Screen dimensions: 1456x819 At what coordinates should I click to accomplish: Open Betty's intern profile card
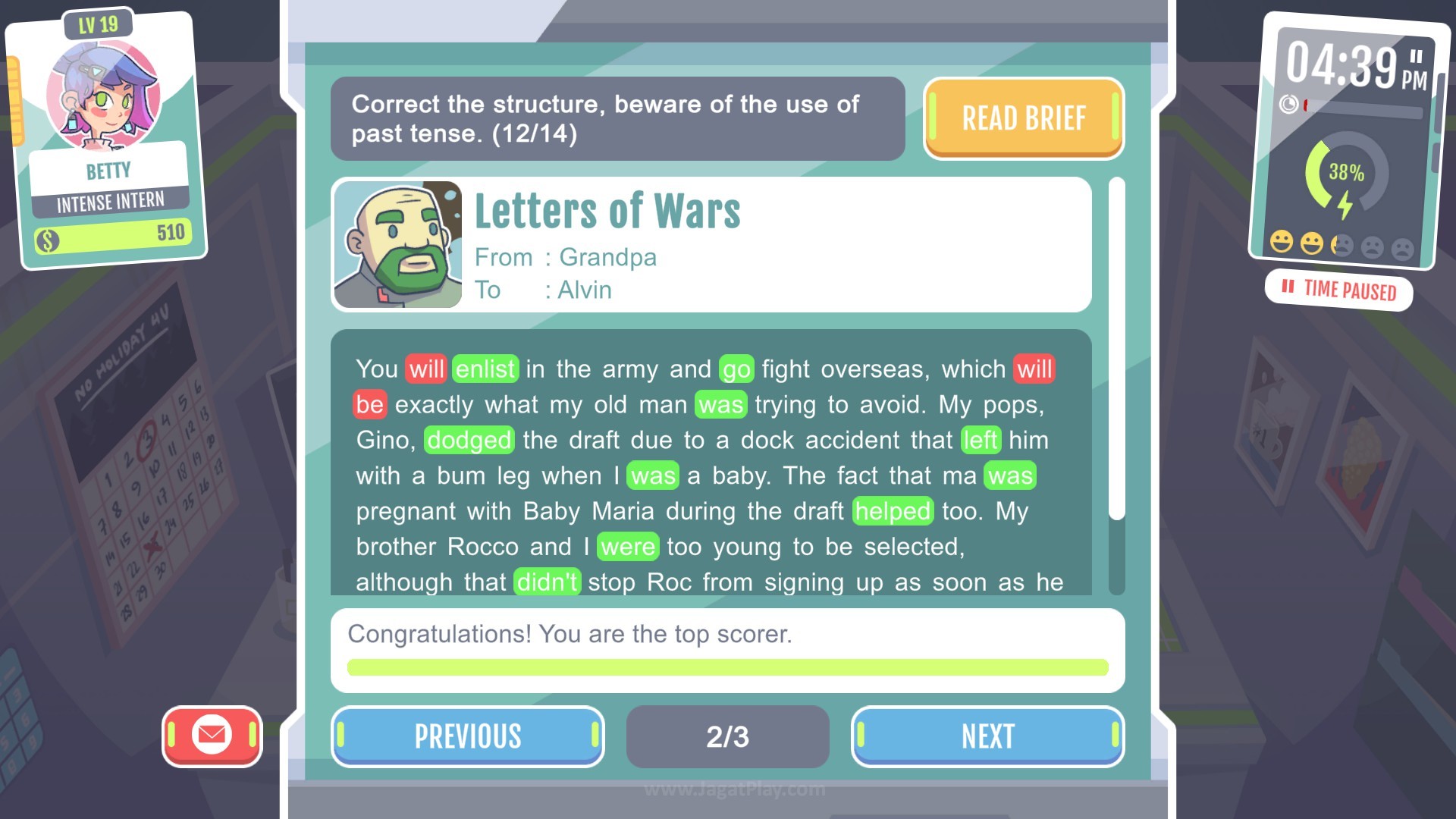[108, 140]
